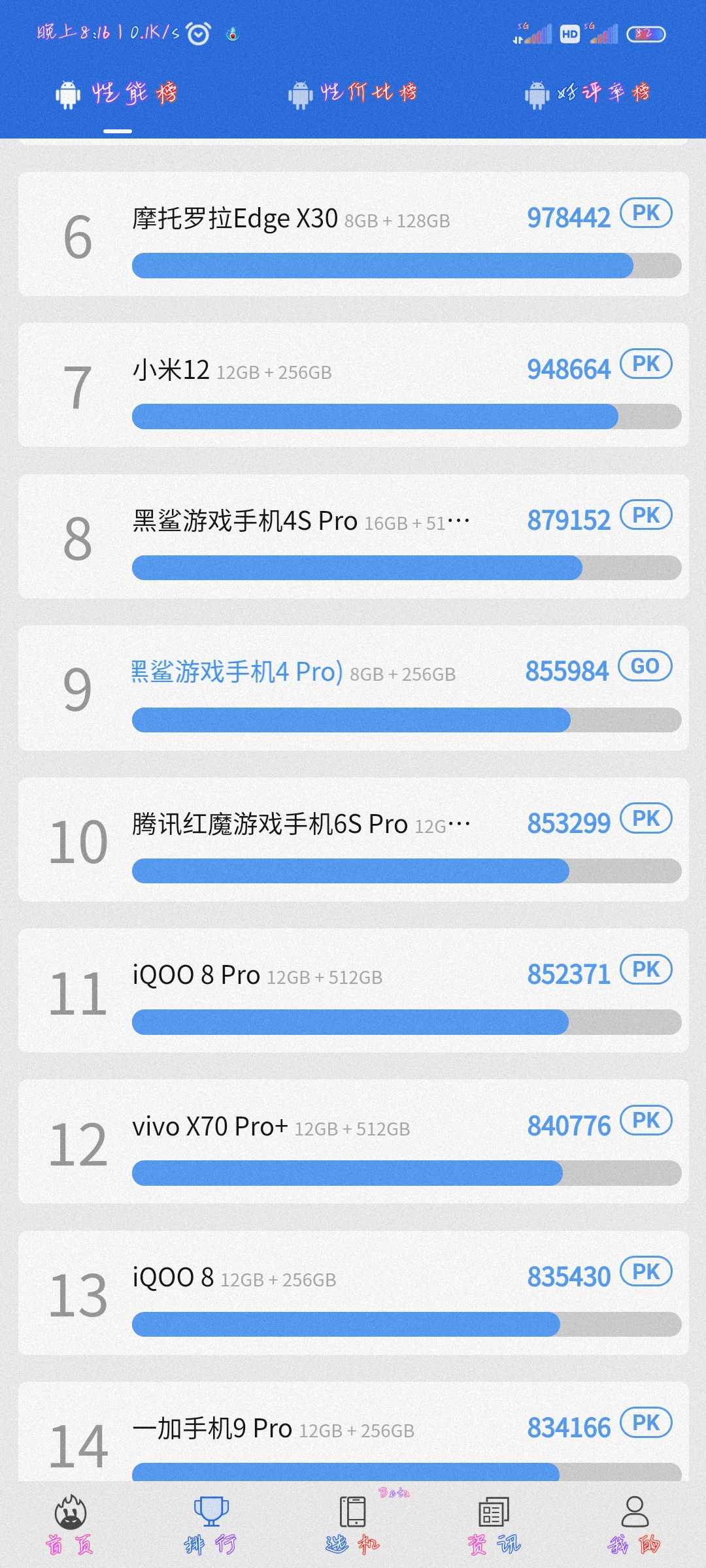The width and height of the screenshot is (706, 1568).
Task: Open the 选机 bottom tab
Action: (x=353, y=1525)
